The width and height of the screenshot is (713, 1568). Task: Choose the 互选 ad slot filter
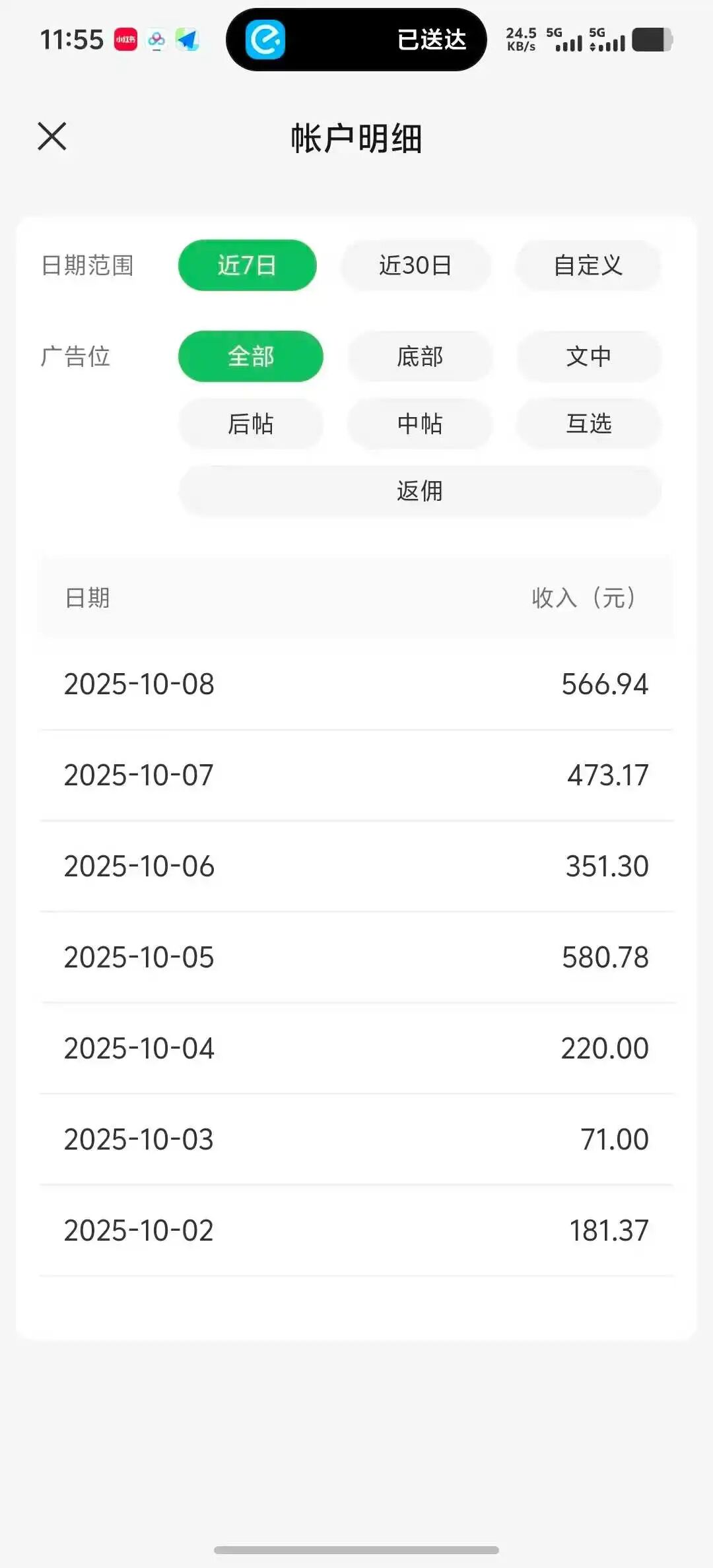pos(588,424)
